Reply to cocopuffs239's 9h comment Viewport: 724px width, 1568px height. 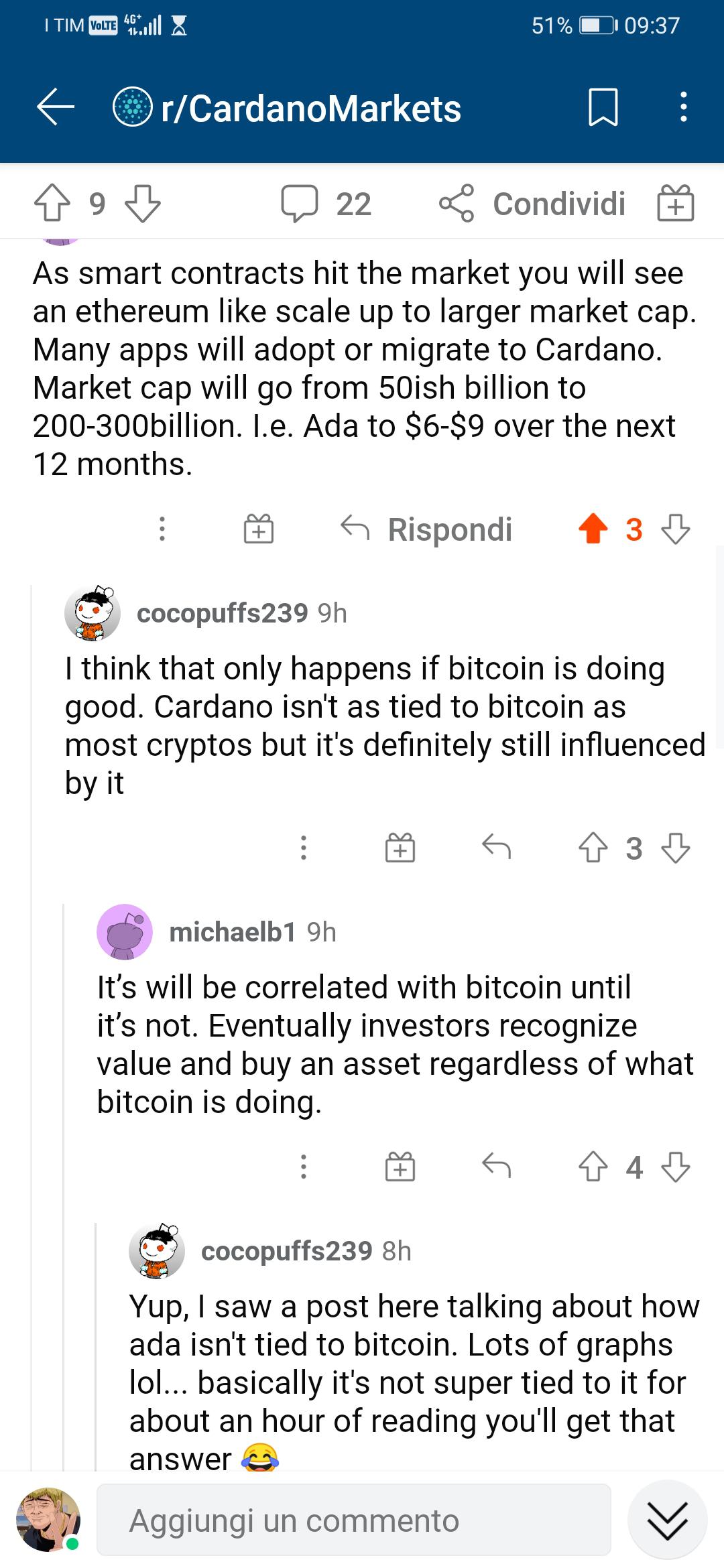coord(497,848)
